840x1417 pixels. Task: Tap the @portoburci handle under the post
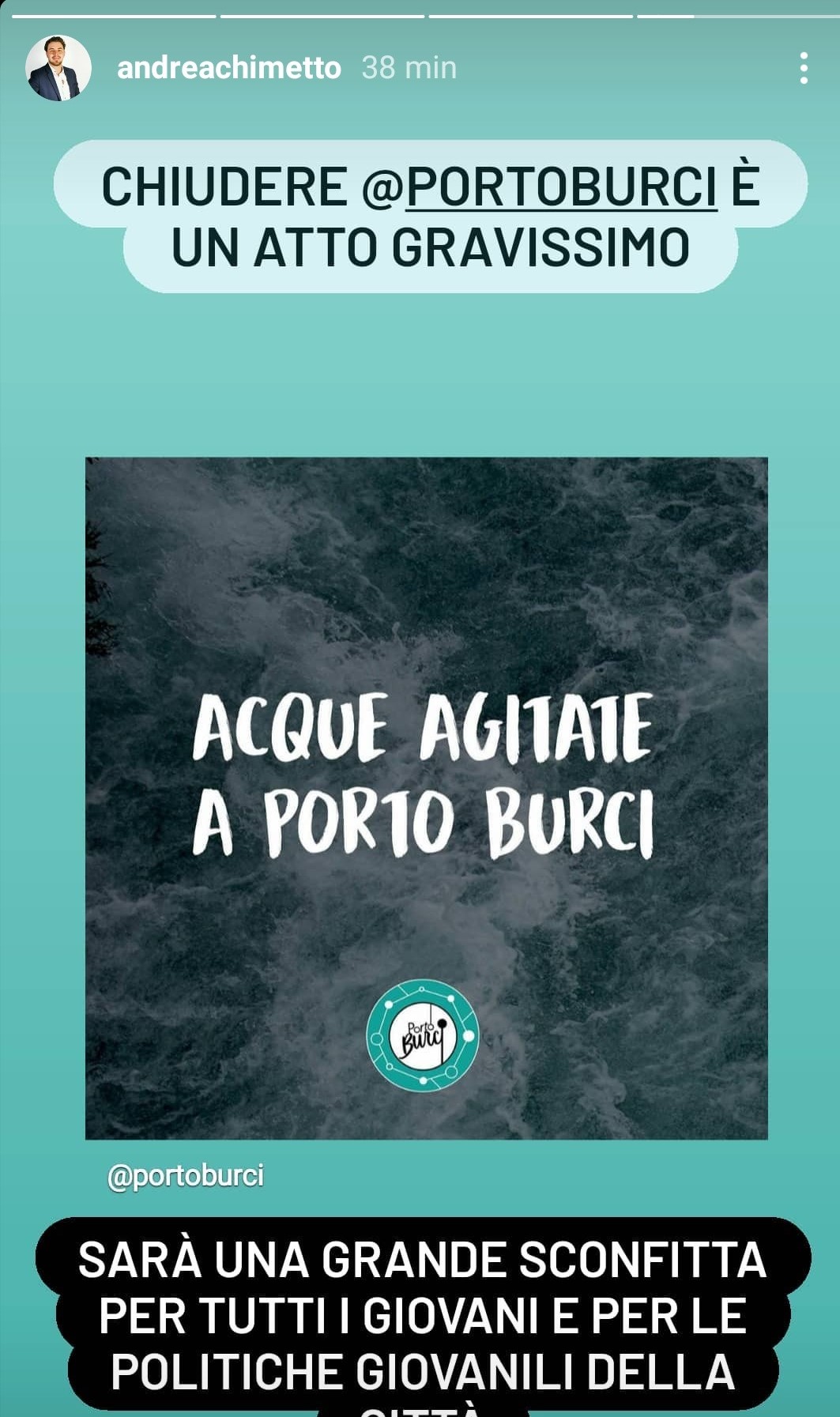click(186, 1176)
